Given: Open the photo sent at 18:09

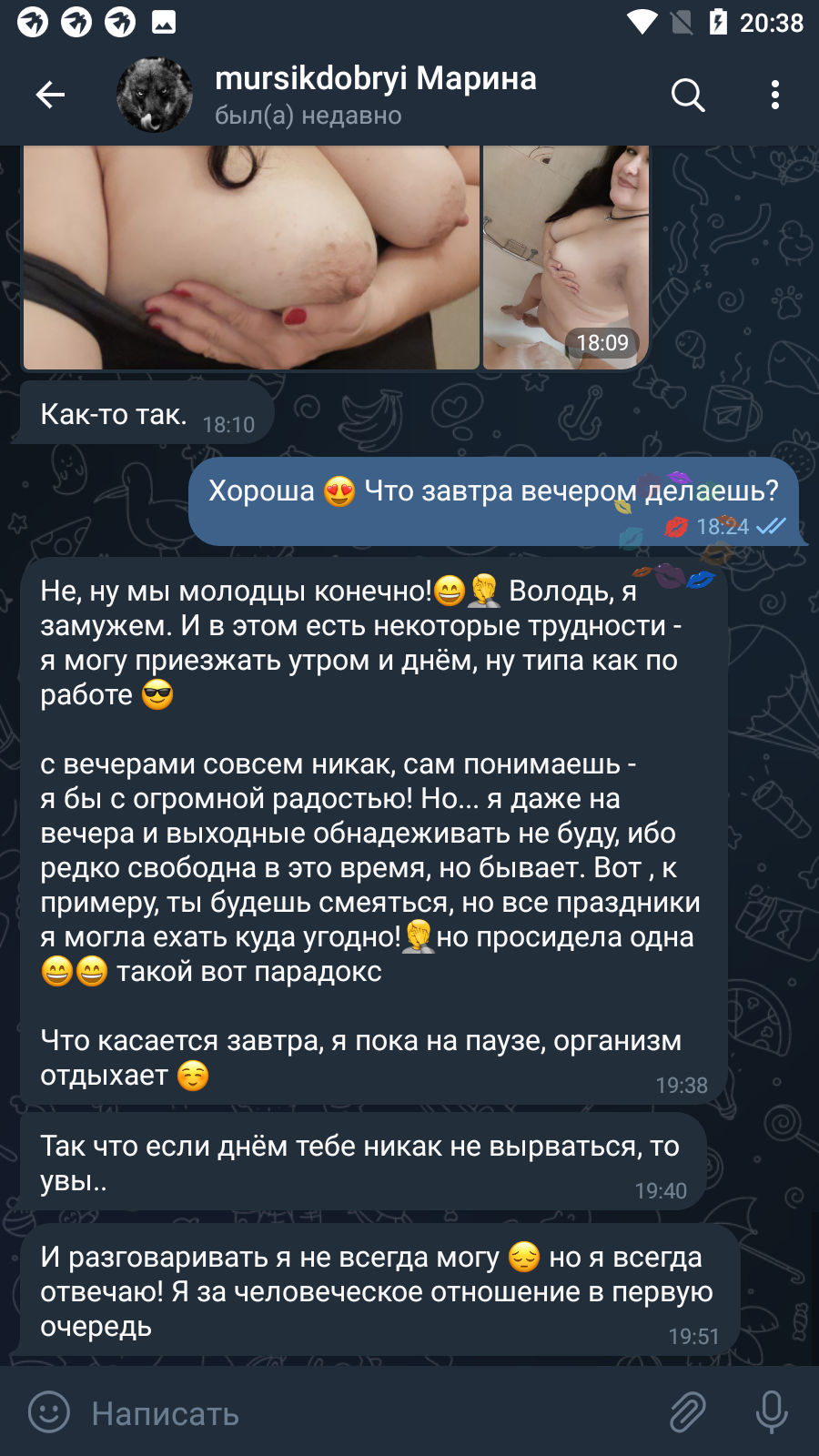Looking at the screenshot, I should pyautogui.click(x=566, y=258).
